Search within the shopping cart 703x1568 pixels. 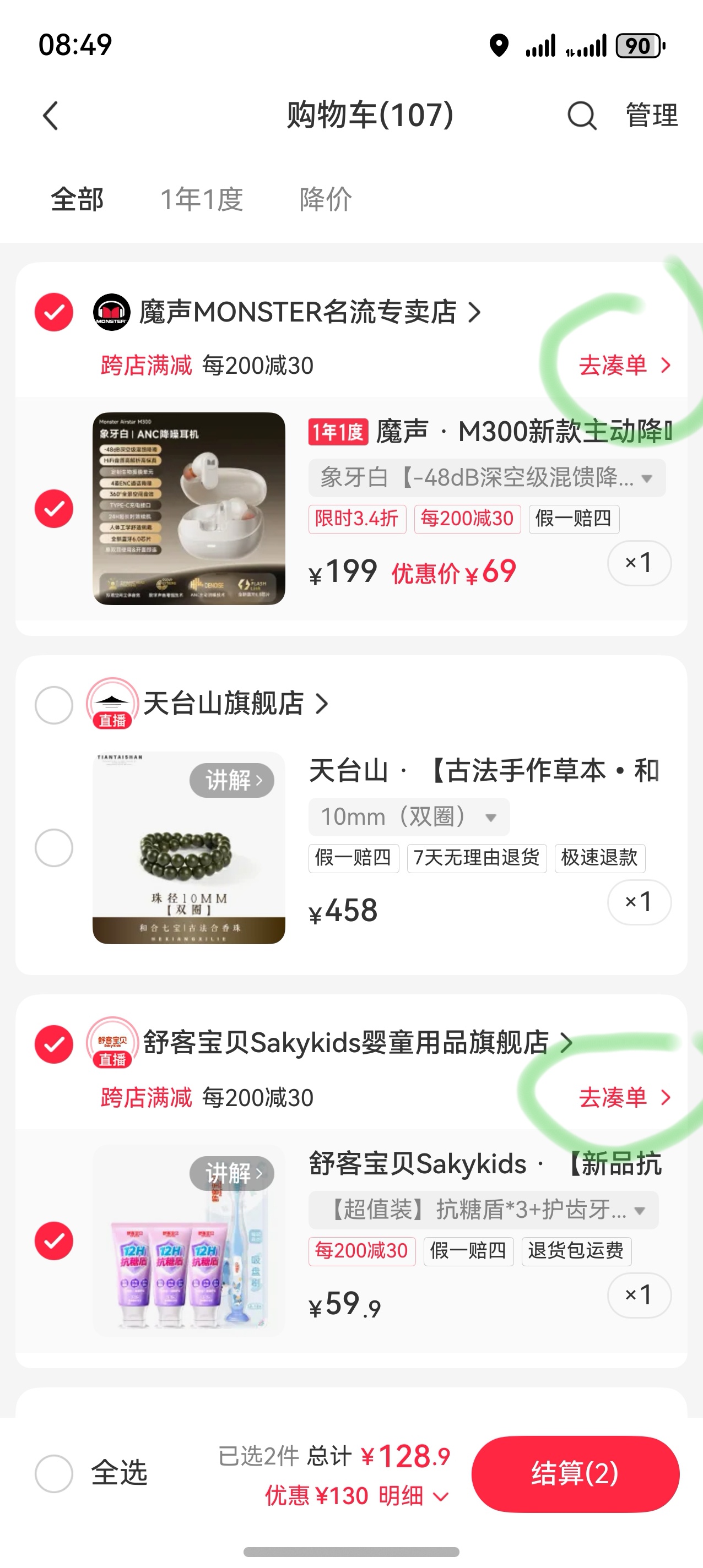click(x=582, y=116)
